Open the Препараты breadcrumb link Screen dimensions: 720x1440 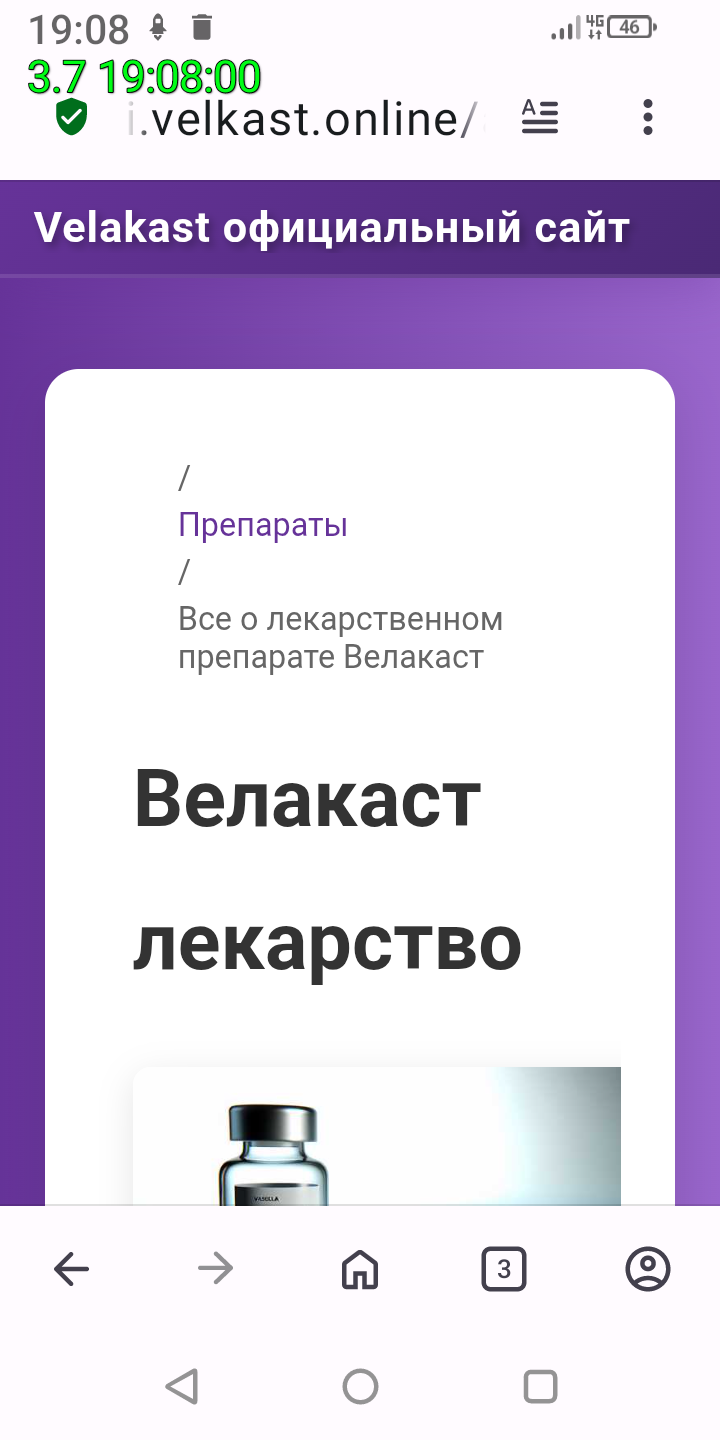[x=263, y=524]
